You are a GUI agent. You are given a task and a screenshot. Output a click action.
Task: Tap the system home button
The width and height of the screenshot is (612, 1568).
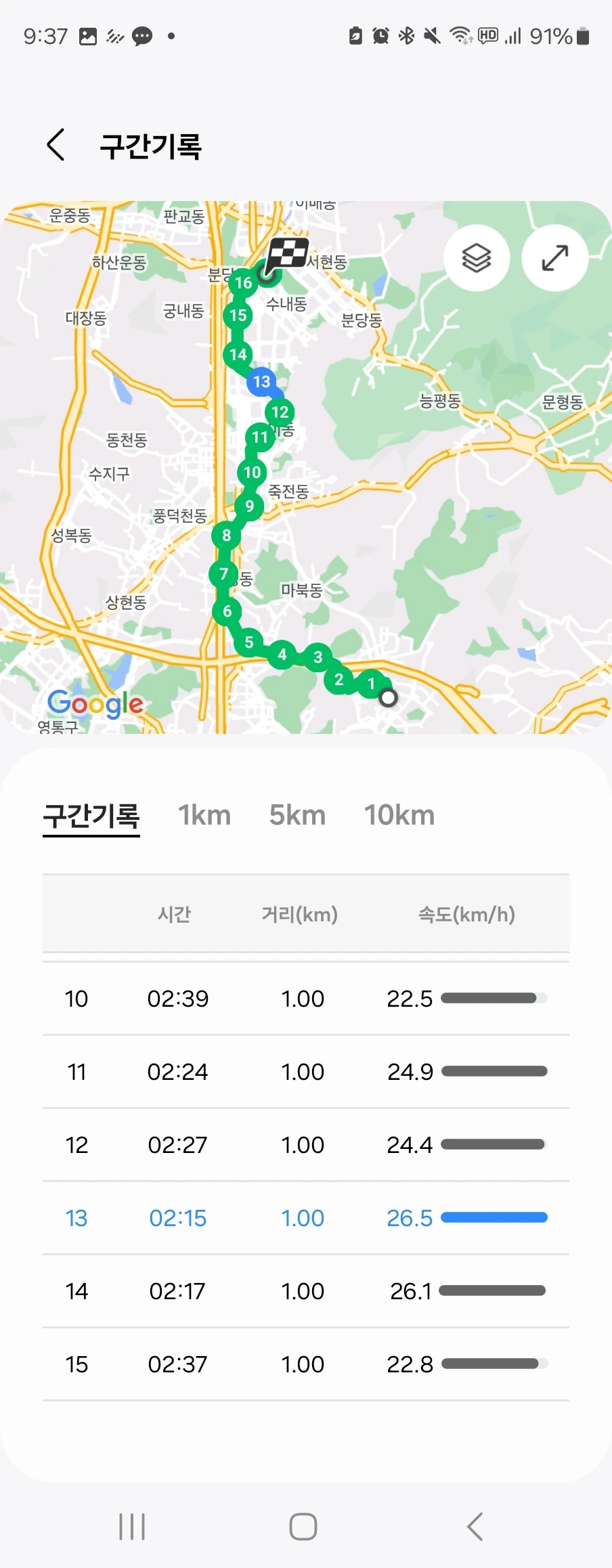tap(303, 1527)
